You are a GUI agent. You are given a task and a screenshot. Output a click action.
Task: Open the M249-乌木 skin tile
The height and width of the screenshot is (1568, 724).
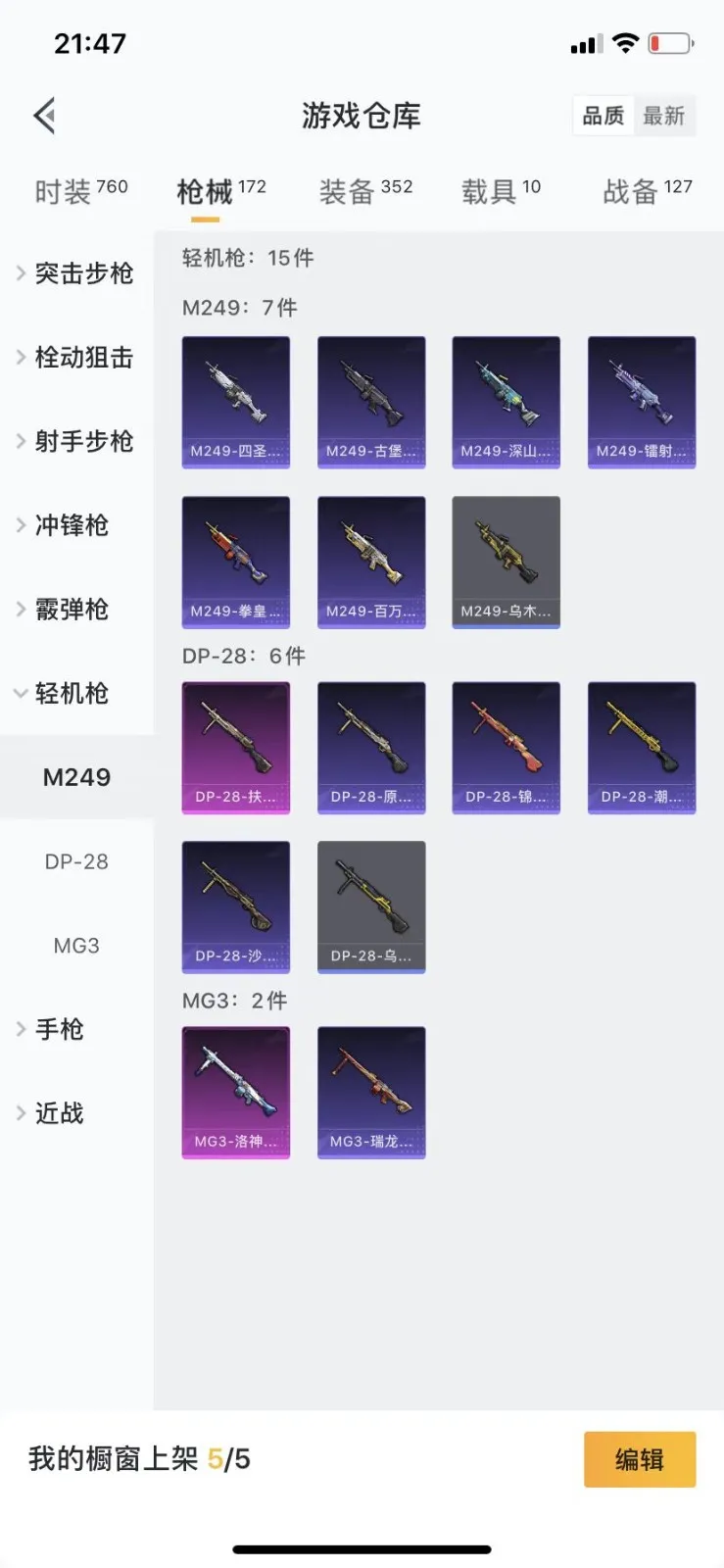coord(506,562)
